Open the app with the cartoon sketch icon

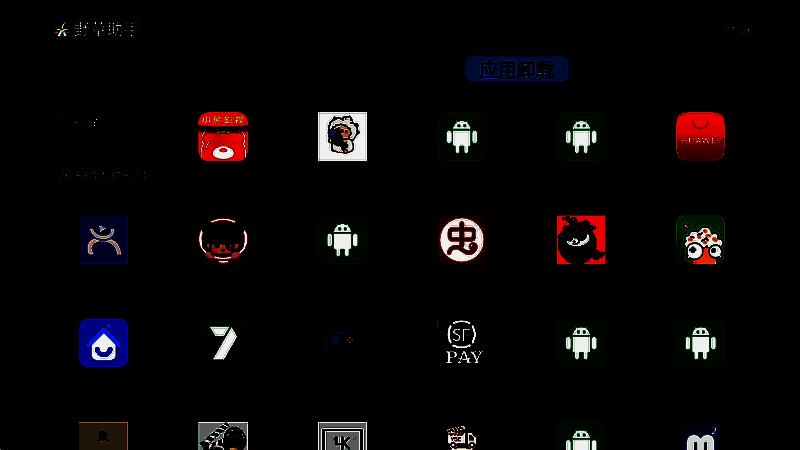coord(342,137)
